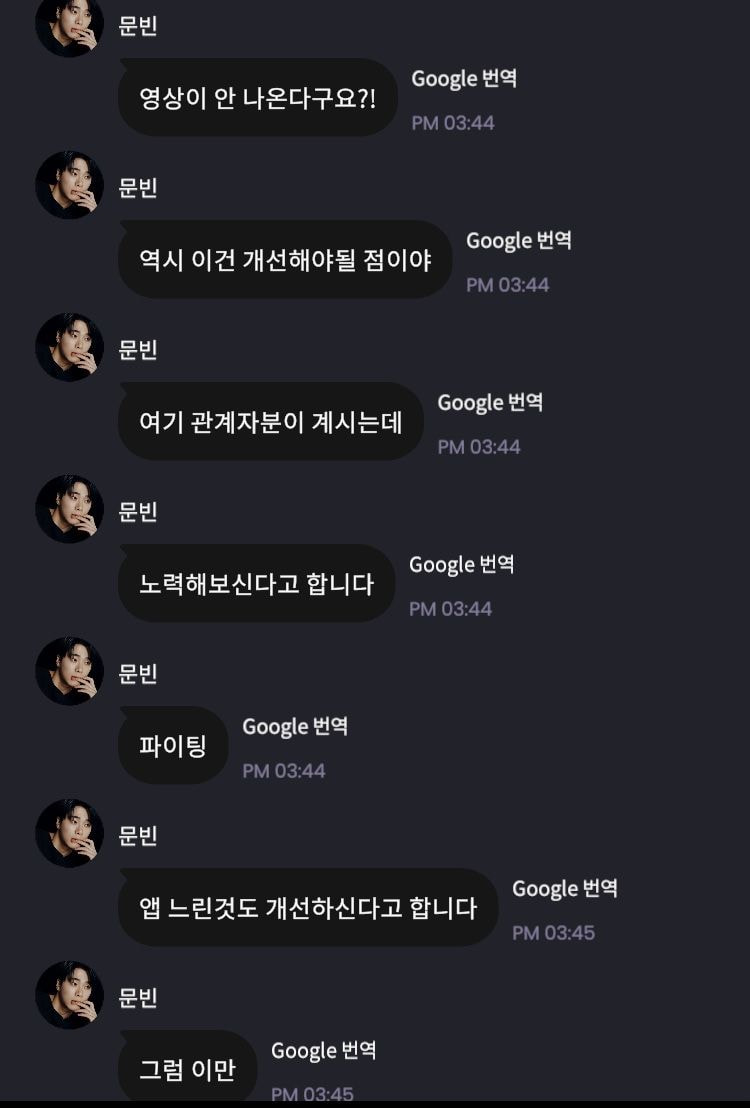The width and height of the screenshot is (750, 1108).
Task: Translate the '그럼 이만' message with Google 번역
Action: pos(323,1051)
